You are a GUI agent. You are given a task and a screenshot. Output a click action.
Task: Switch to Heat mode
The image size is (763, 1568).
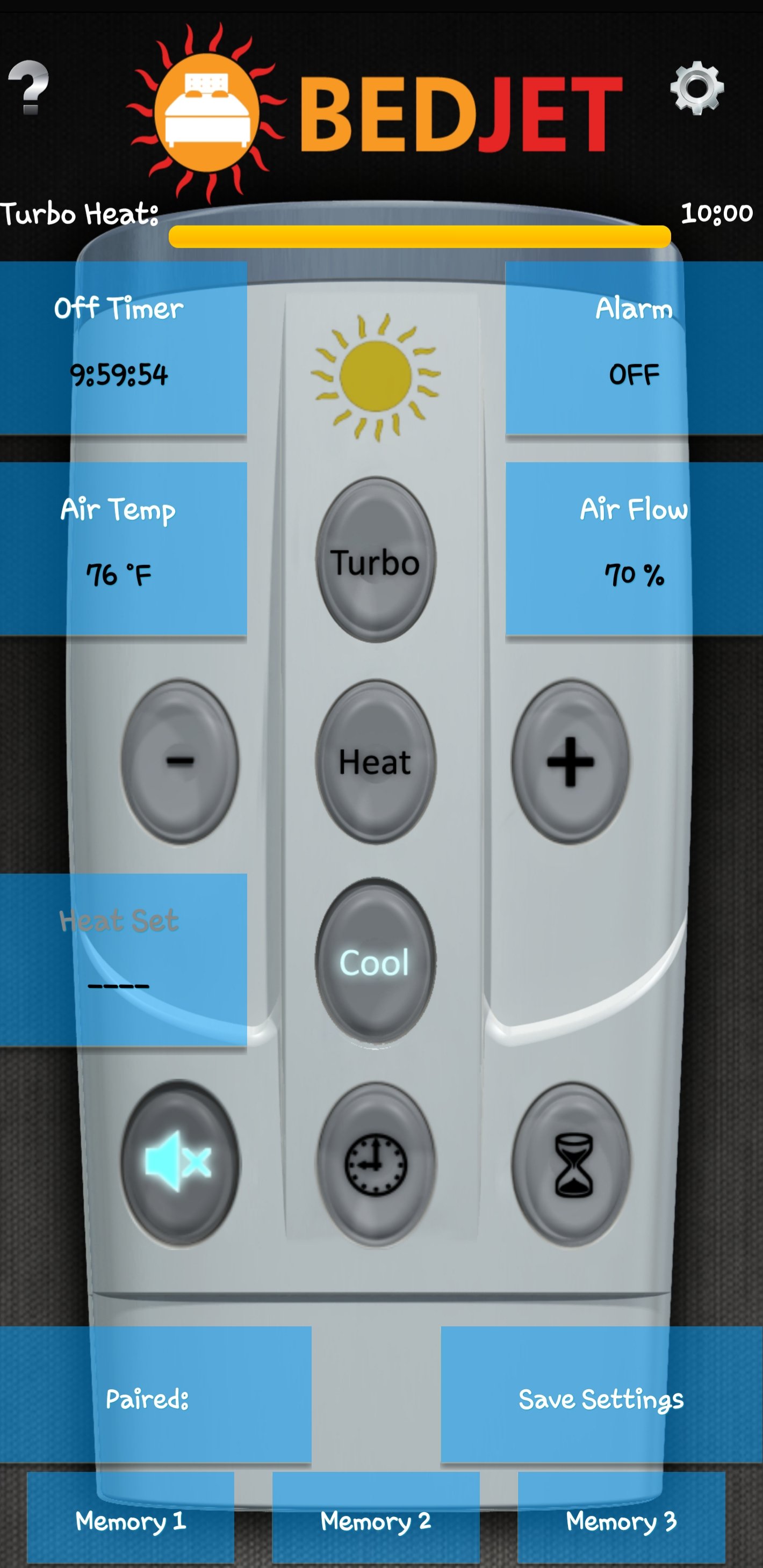click(375, 761)
